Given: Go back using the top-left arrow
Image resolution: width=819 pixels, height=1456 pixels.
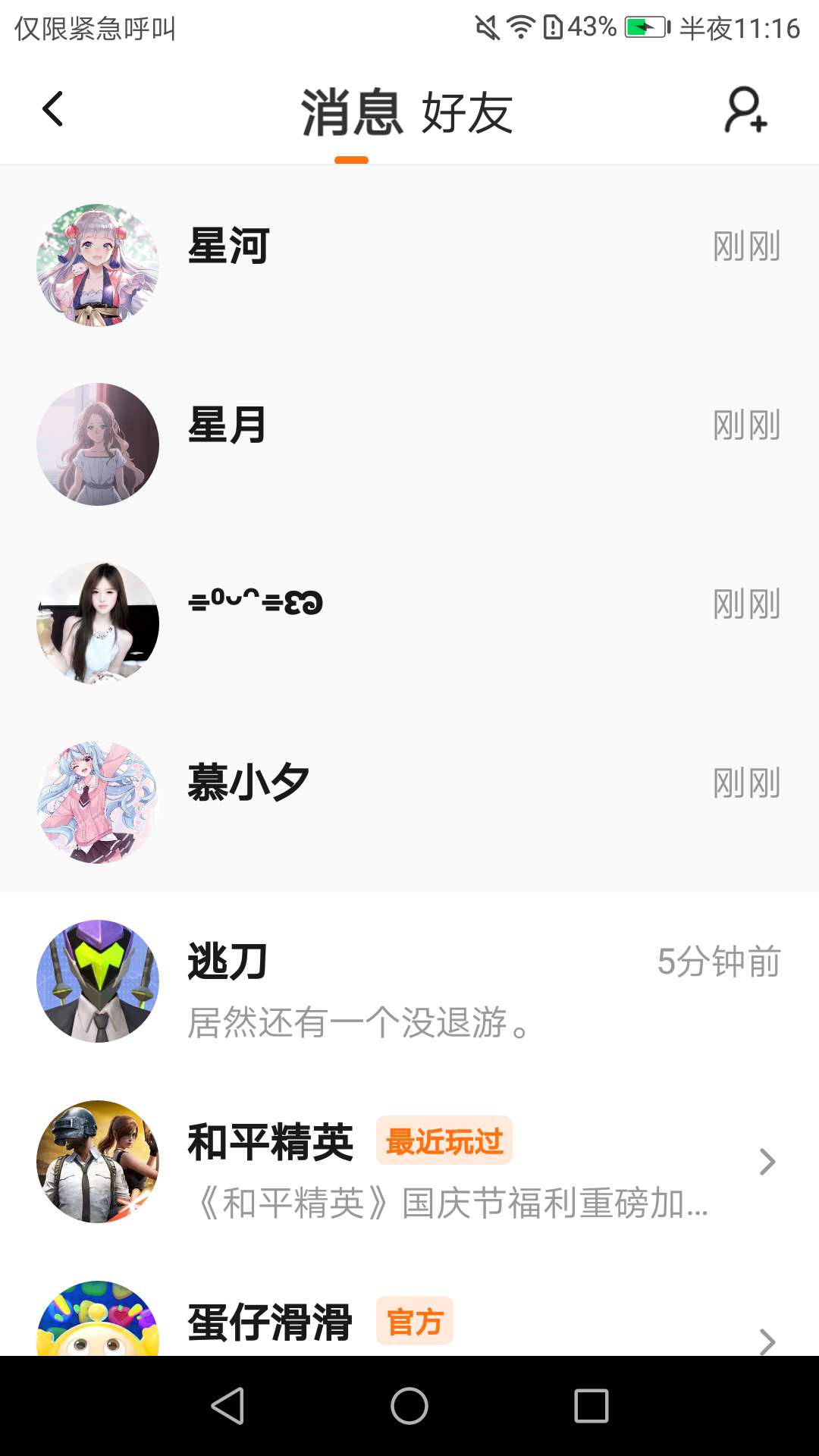Looking at the screenshot, I should (x=52, y=109).
